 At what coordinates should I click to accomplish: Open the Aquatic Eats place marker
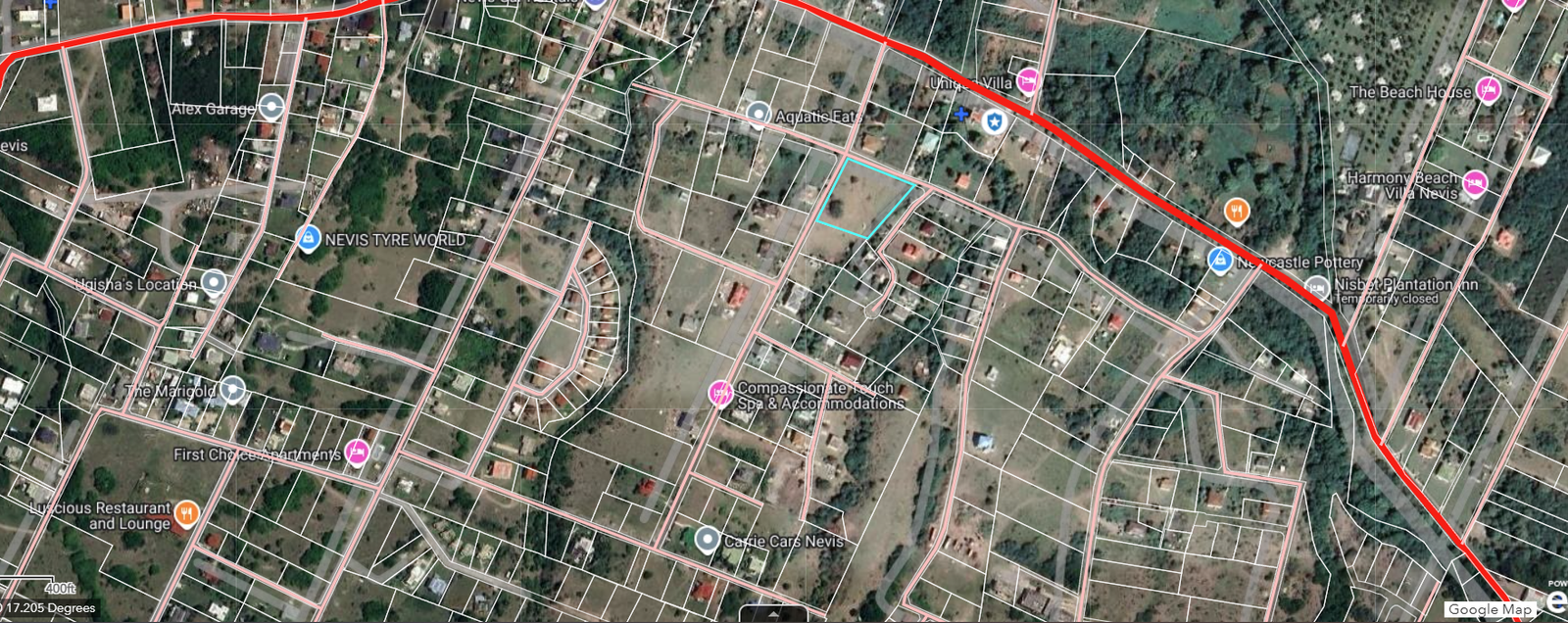(x=757, y=115)
